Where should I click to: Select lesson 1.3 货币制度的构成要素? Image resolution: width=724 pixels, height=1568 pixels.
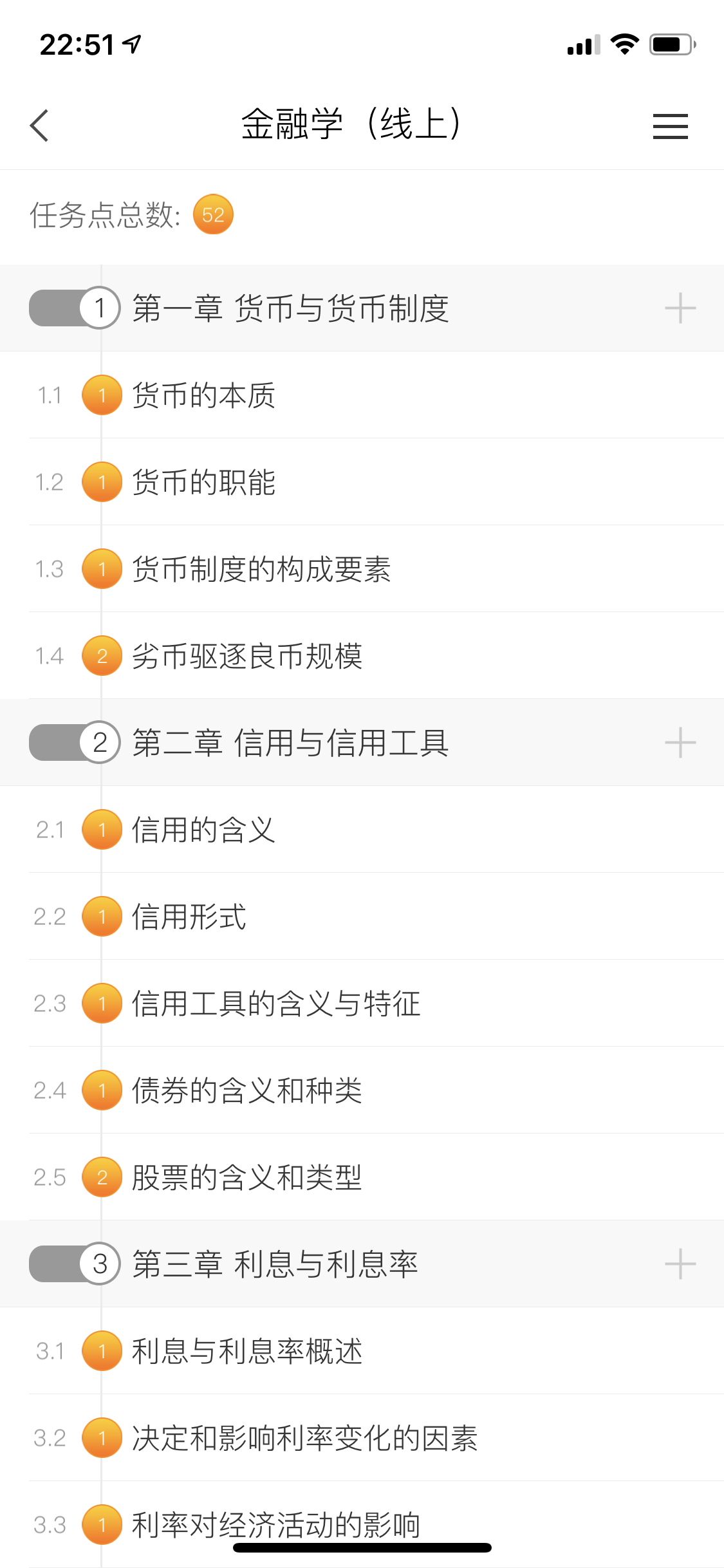pyautogui.click(x=261, y=569)
